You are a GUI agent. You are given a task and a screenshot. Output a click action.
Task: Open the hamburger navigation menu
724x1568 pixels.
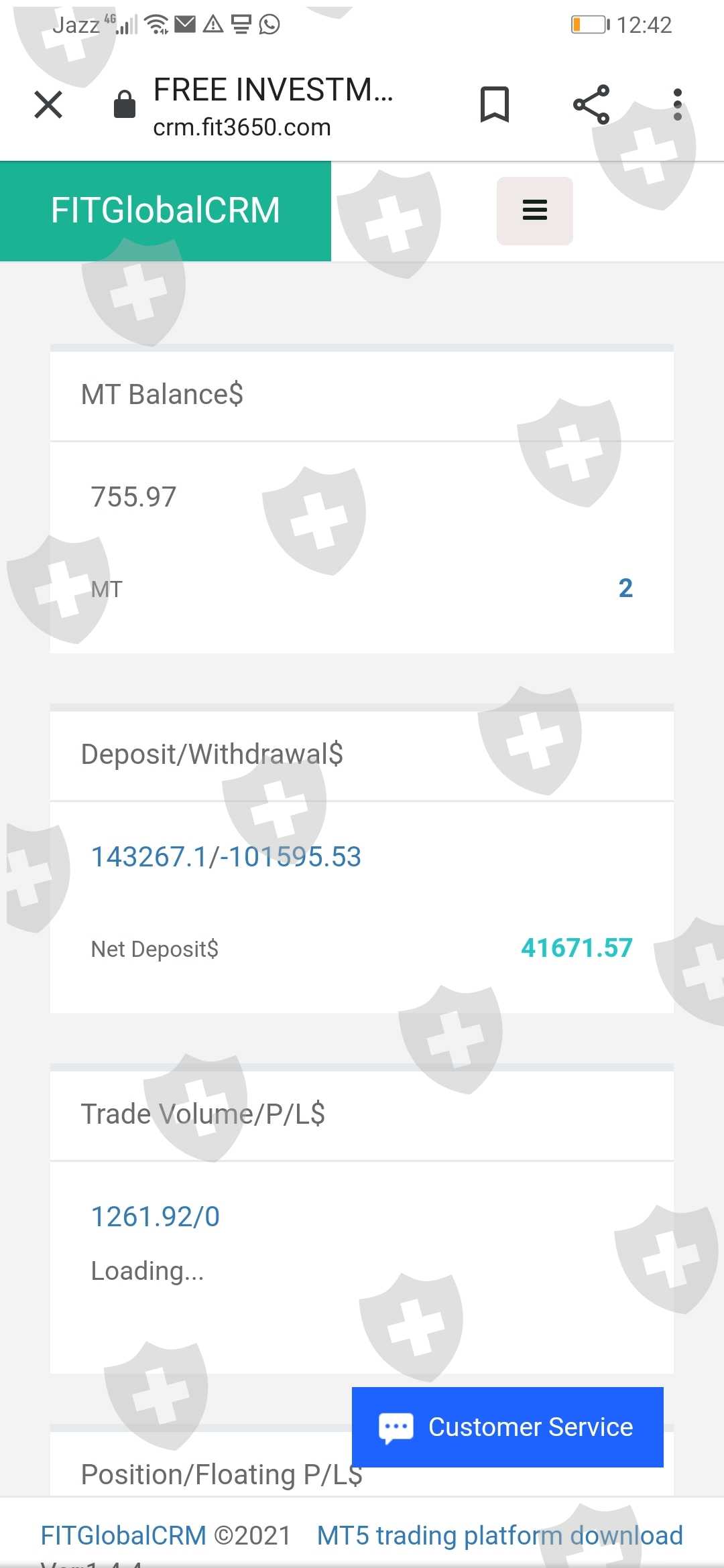[x=534, y=210]
